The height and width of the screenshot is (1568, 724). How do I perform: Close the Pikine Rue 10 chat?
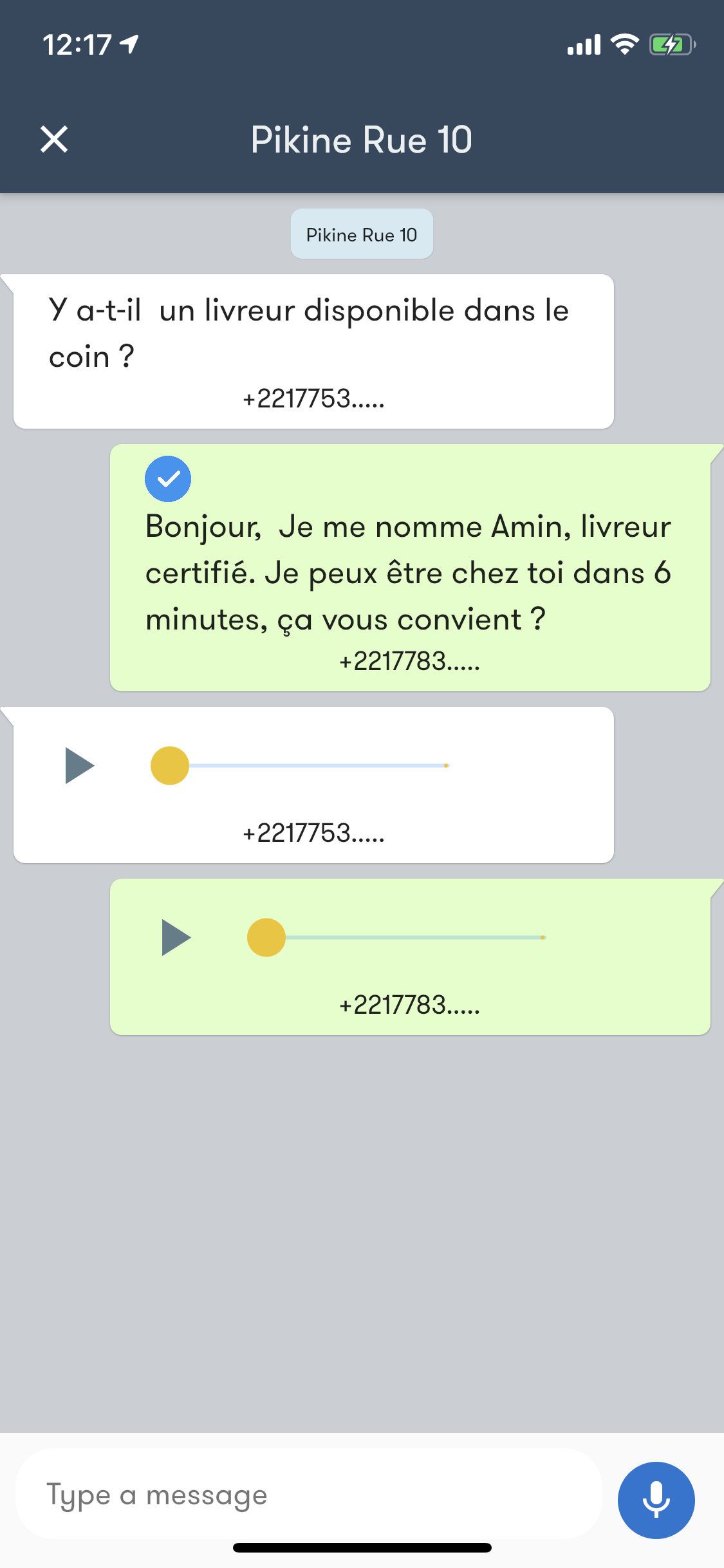click(54, 139)
